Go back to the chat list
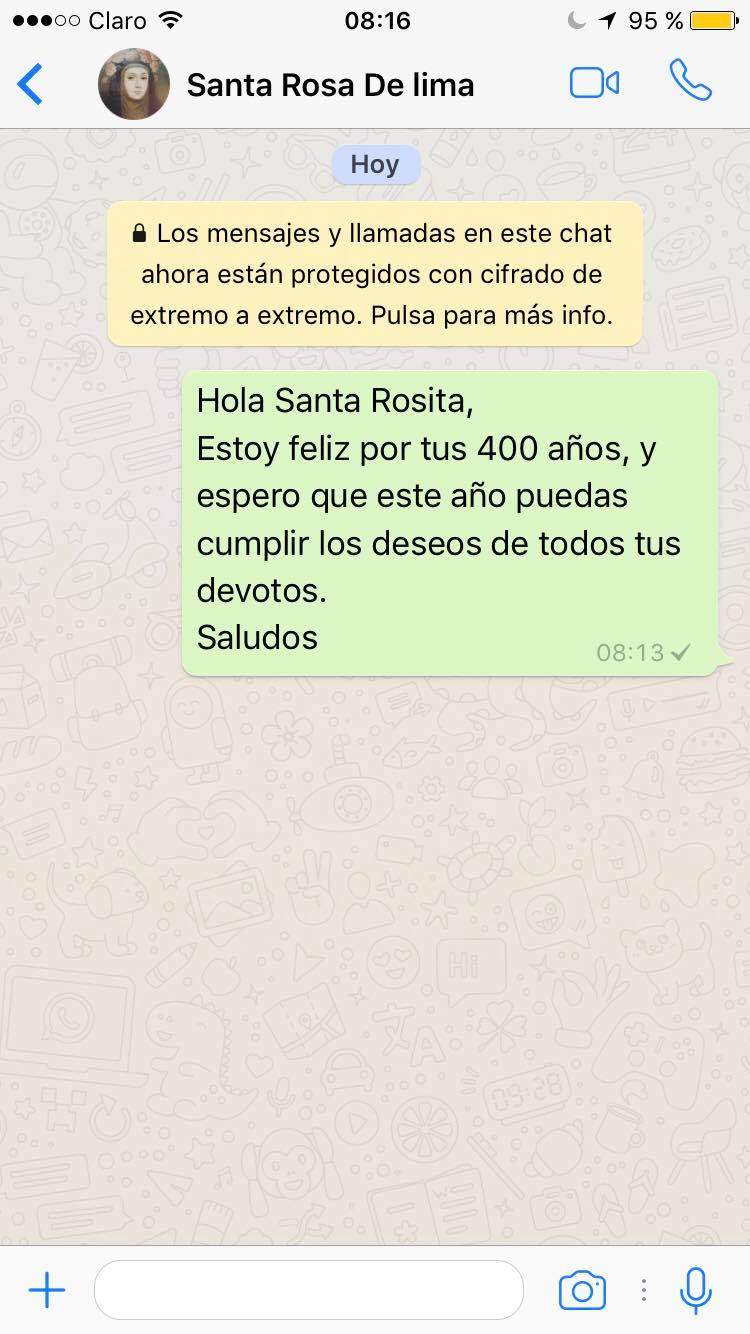This screenshot has height=1334, width=750. [31, 84]
